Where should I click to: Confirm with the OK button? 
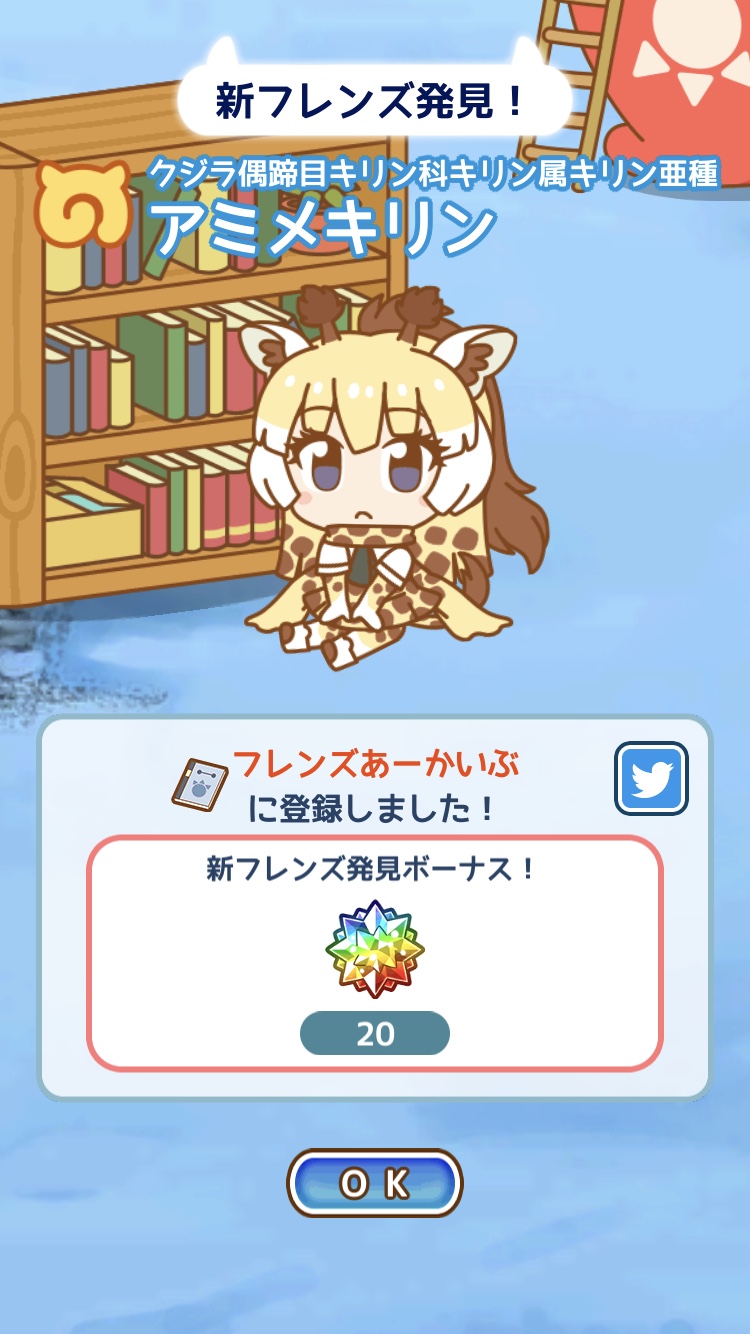375,1183
